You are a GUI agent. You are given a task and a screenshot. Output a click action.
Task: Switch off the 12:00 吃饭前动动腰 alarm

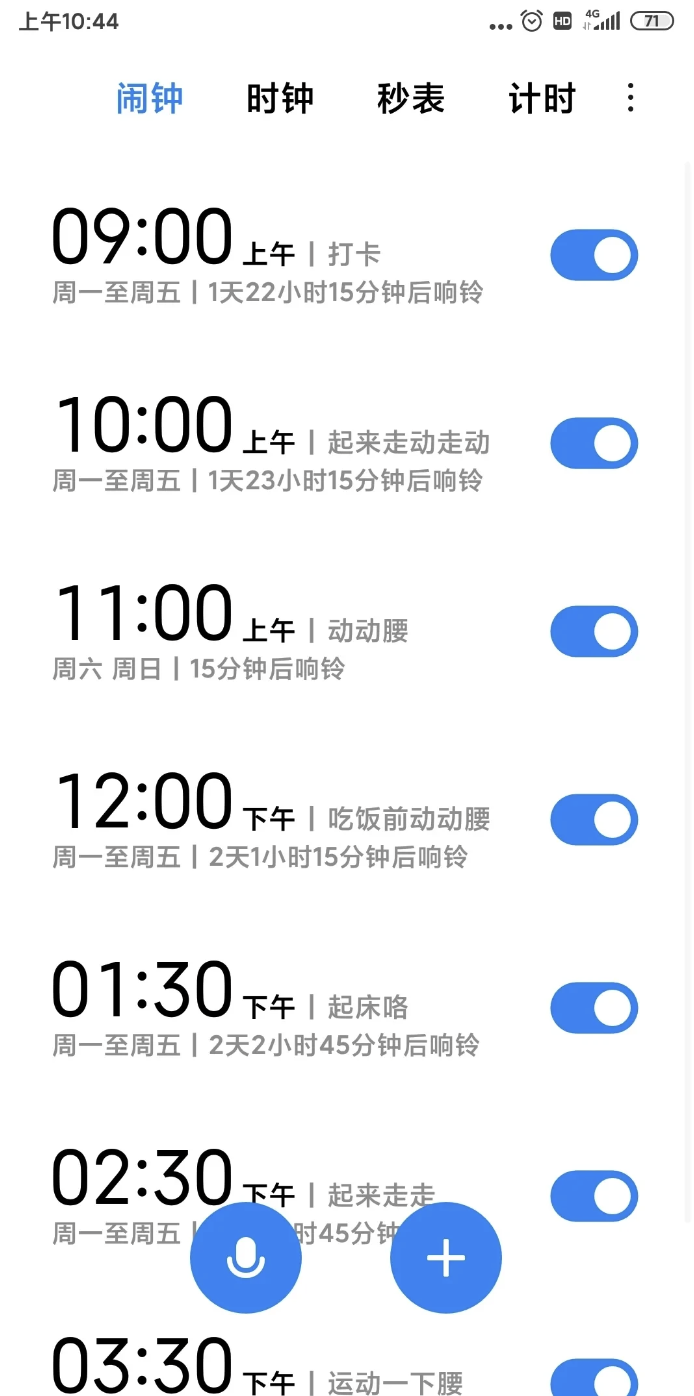(594, 819)
